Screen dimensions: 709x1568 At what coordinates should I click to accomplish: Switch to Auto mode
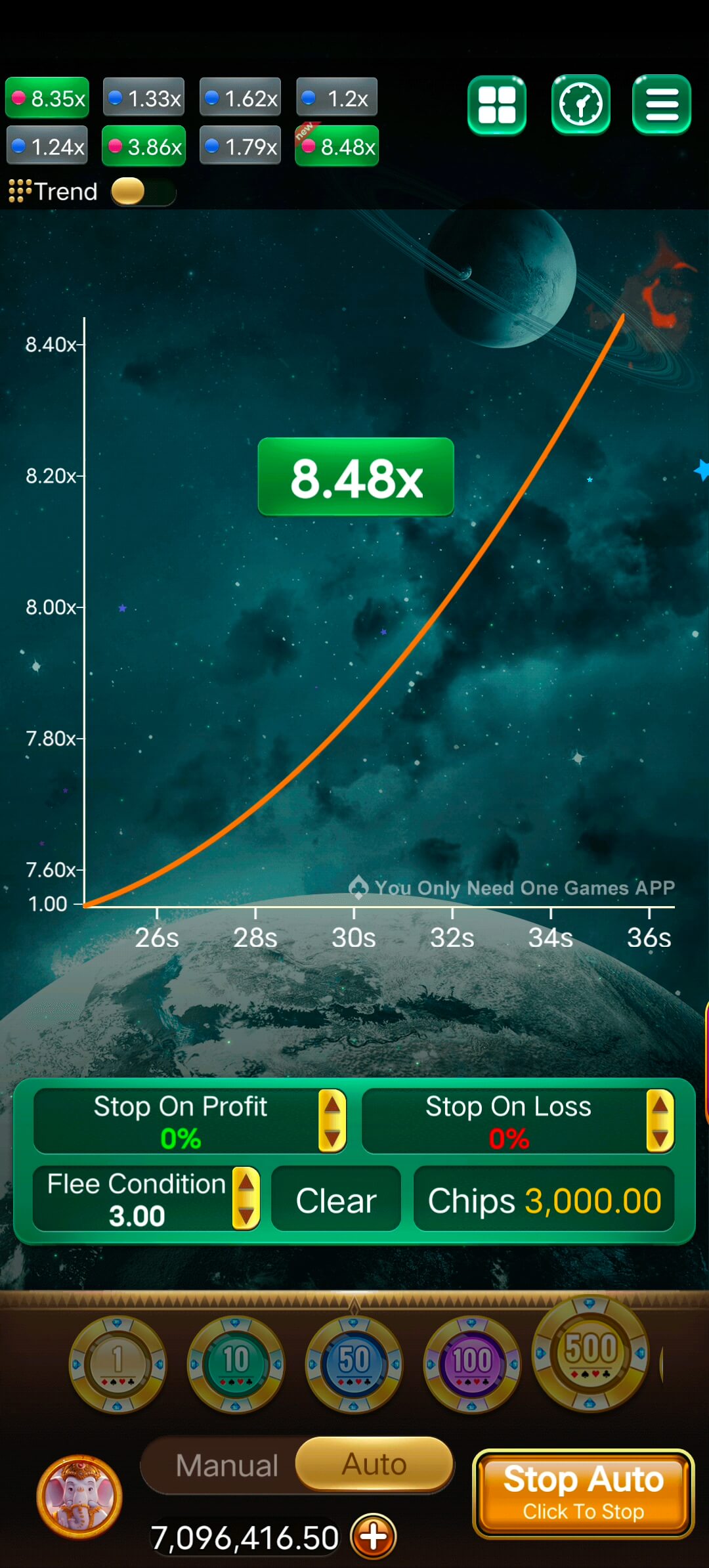[x=374, y=1464]
